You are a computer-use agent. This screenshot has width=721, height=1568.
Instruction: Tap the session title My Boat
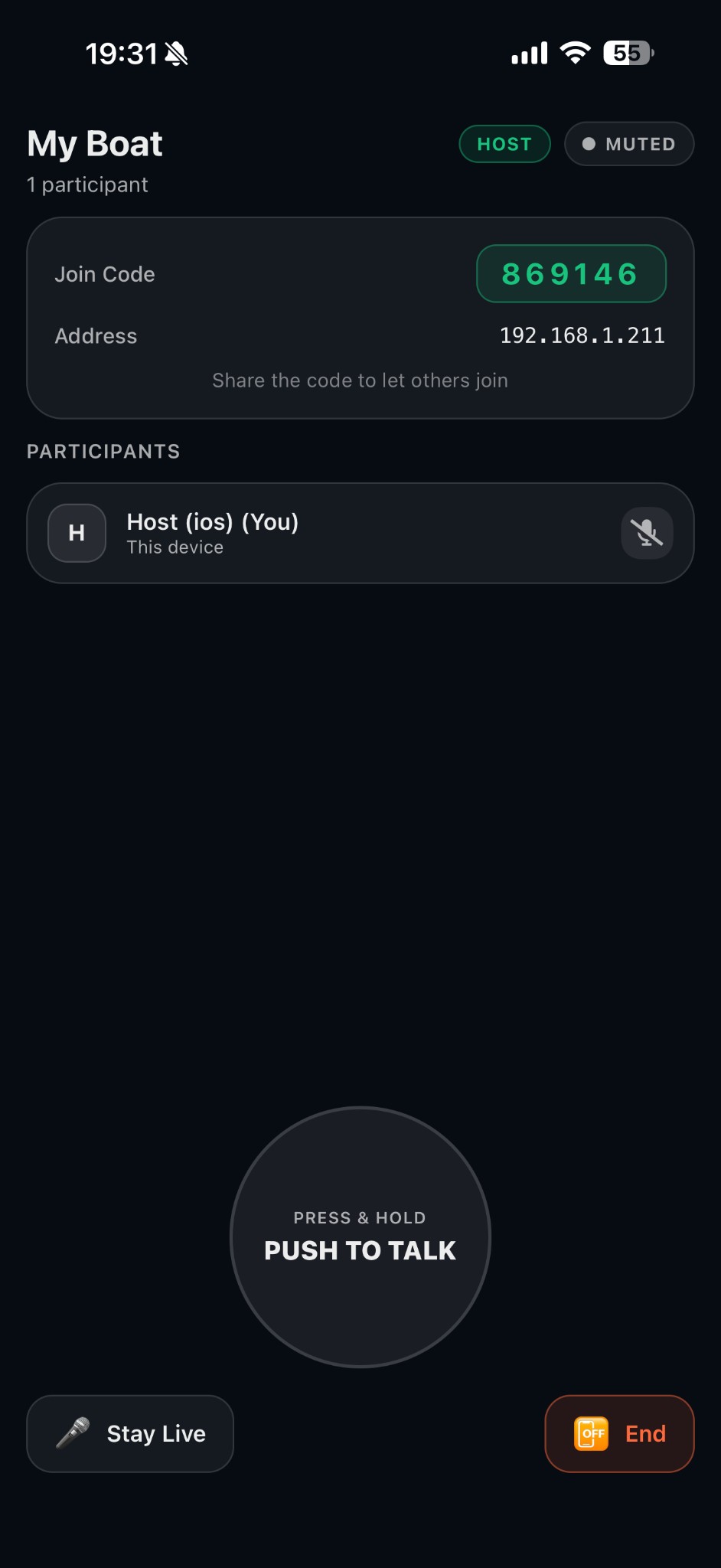[x=93, y=142]
